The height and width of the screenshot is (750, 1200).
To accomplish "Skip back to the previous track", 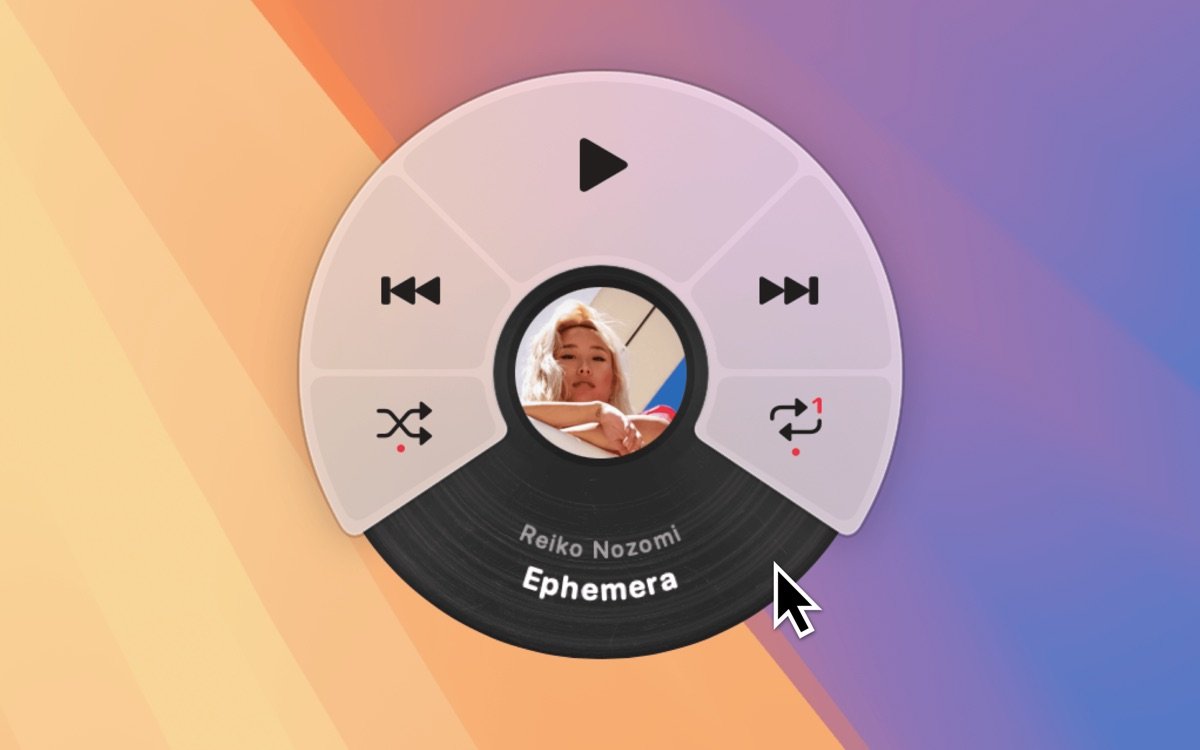I will pyautogui.click(x=410, y=291).
